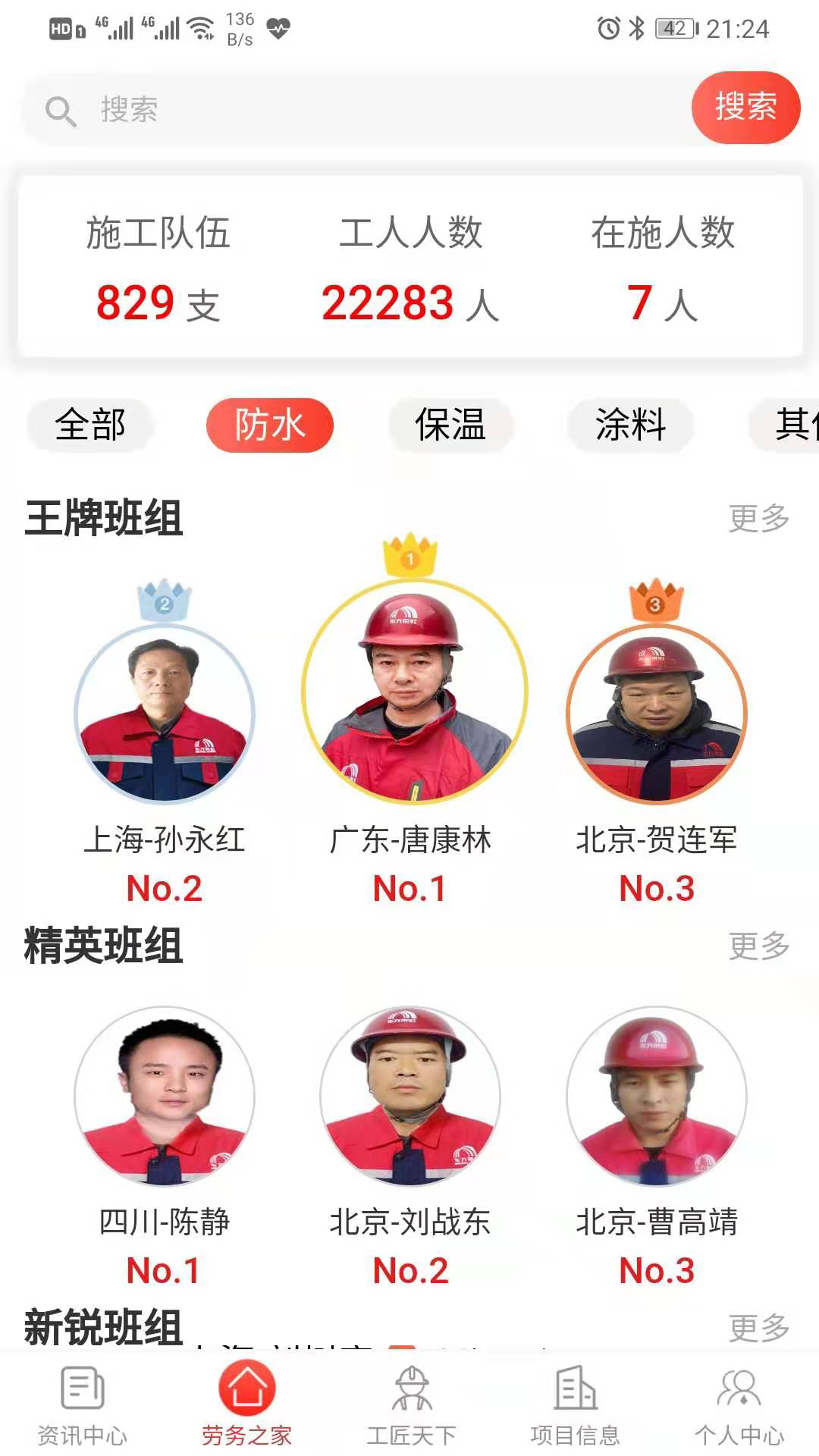Tap the 搜索 search input field
Viewport: 819px width, 1456px height.
pos(356,110)
